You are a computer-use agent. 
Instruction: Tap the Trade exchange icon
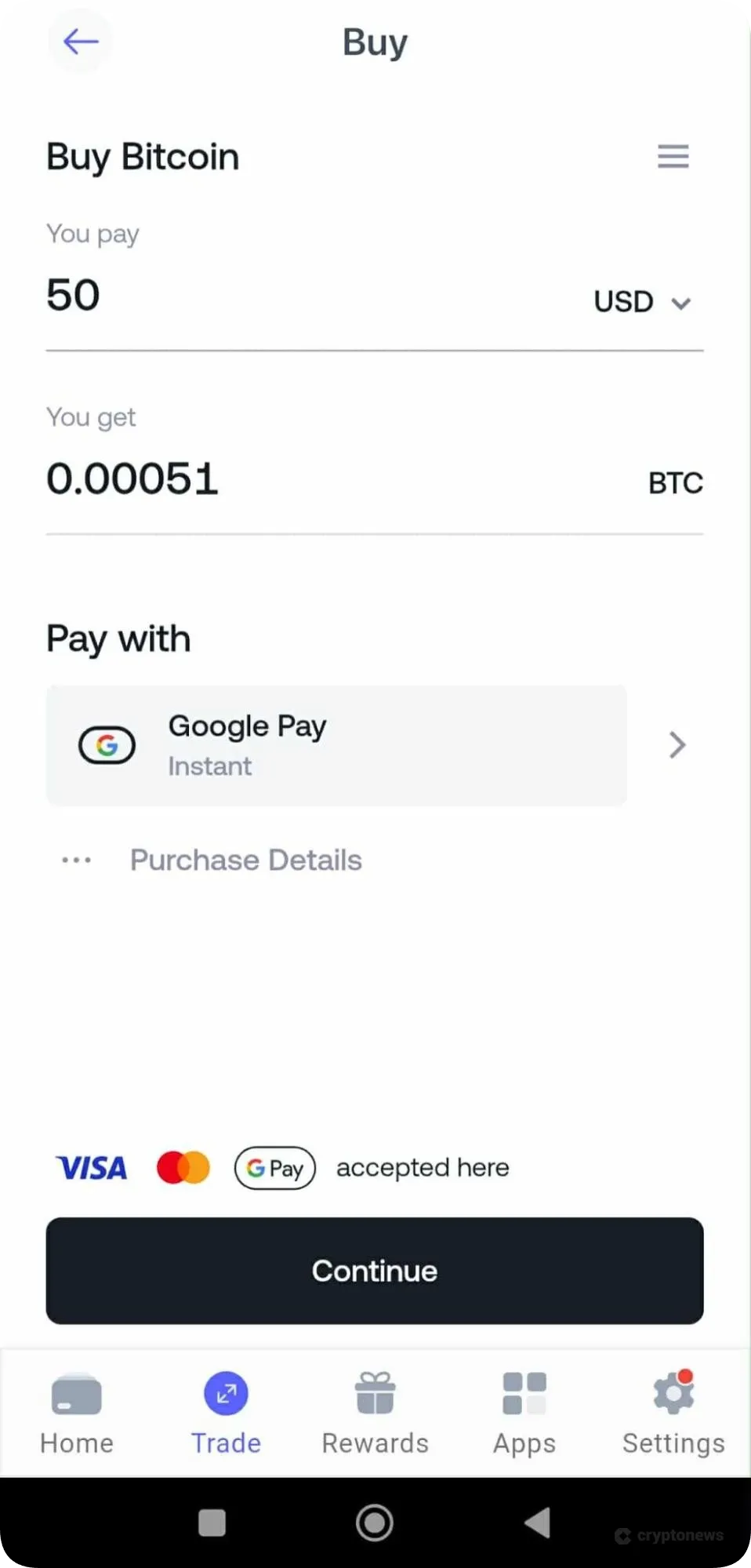[x=226, y=1394]
